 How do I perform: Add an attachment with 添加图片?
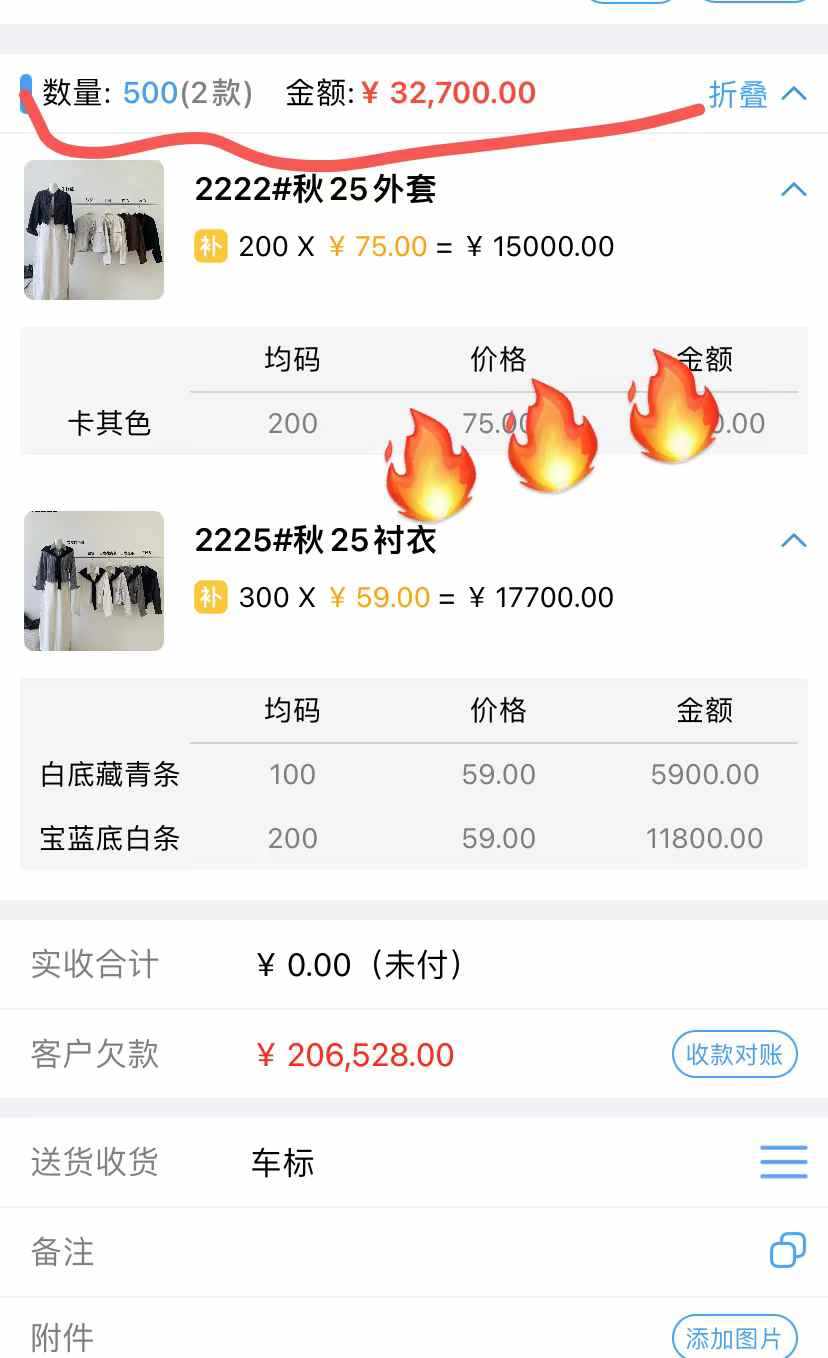click(734, 1337)
